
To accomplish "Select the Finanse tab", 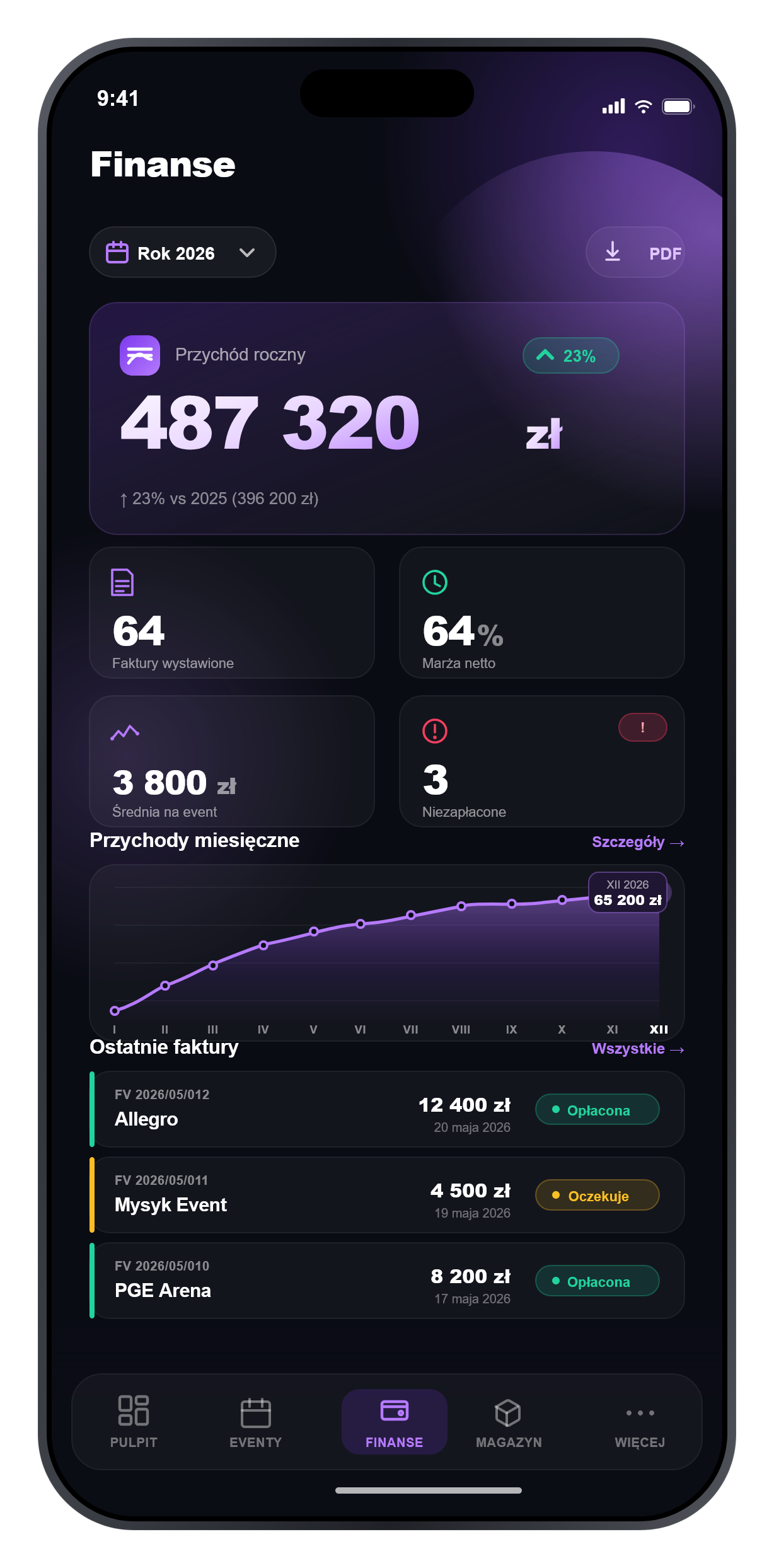I will coord(395,1422).
